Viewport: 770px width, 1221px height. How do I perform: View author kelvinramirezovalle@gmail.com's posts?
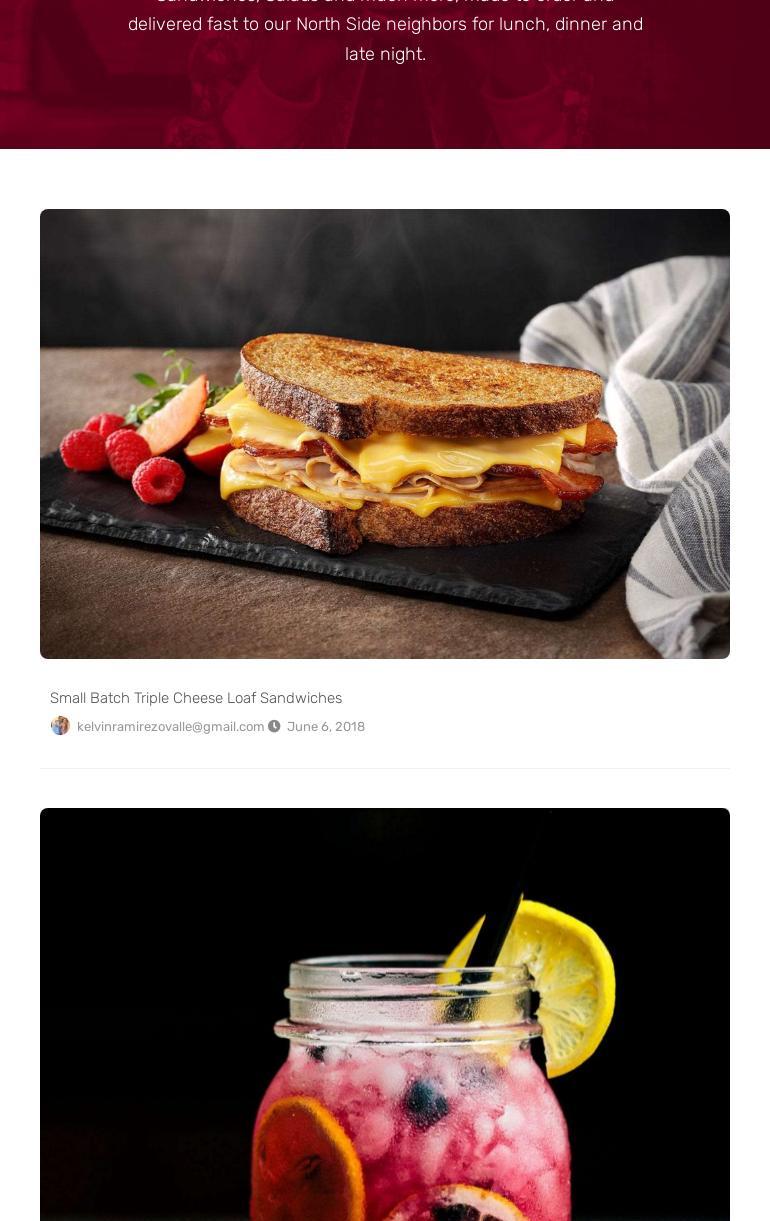(170, 727)
